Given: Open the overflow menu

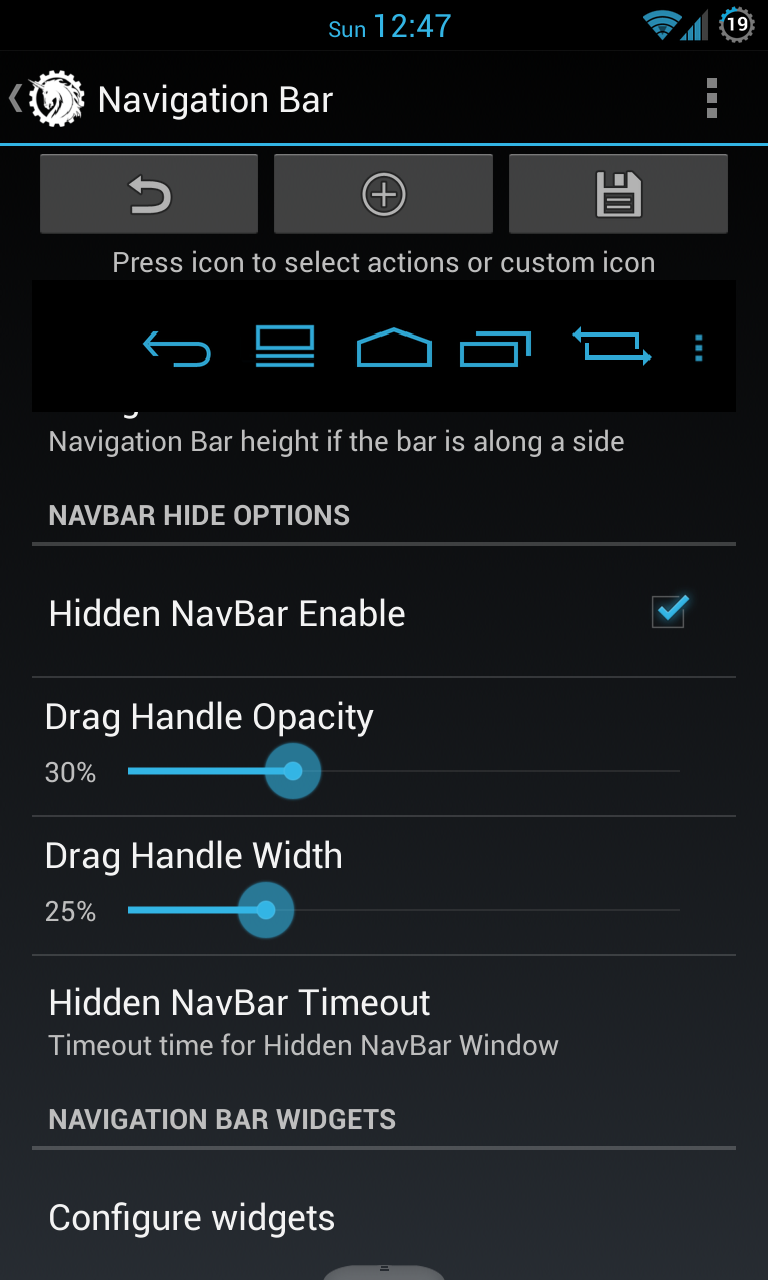Looking at the screenshot, I should (x=711, y=99).
